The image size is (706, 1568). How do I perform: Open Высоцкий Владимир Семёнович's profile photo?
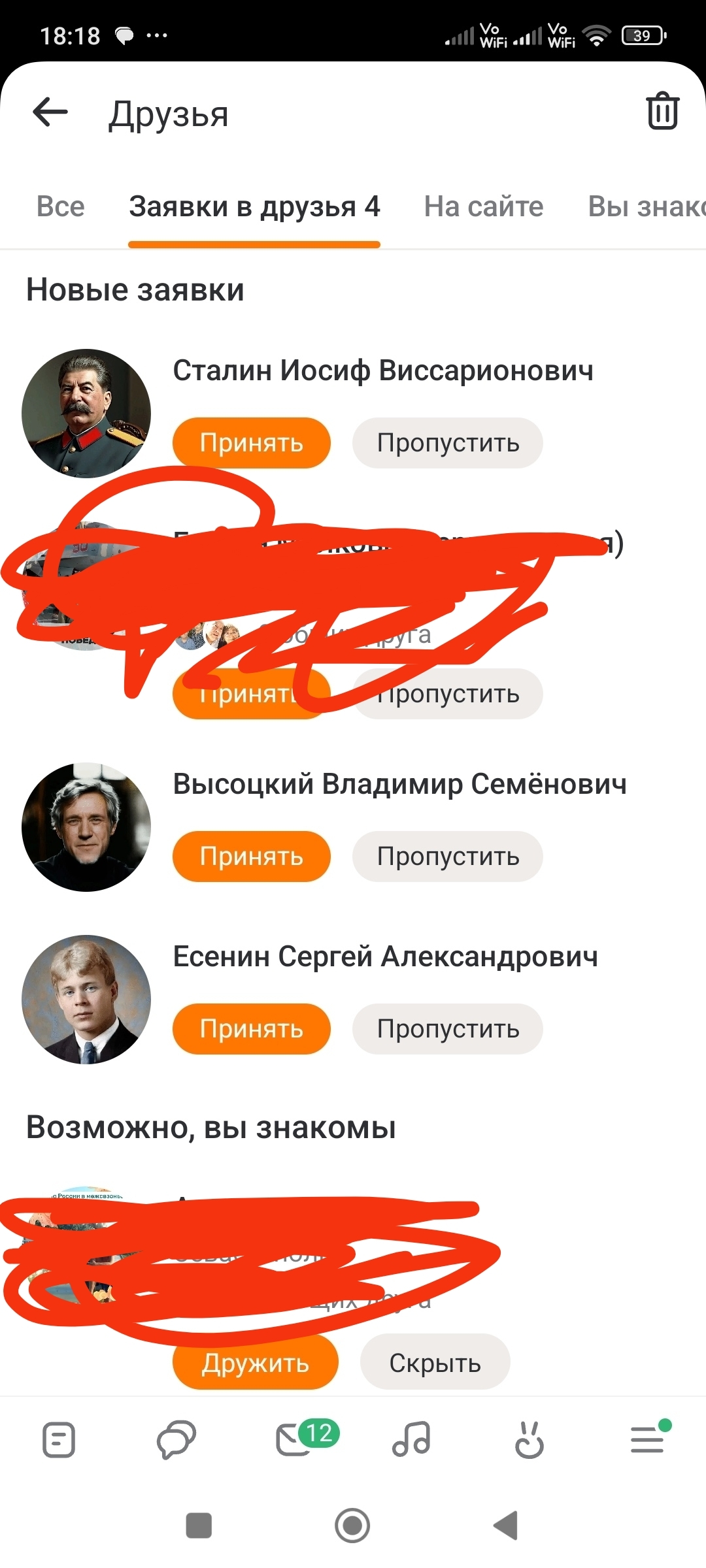tap(86, 827)
